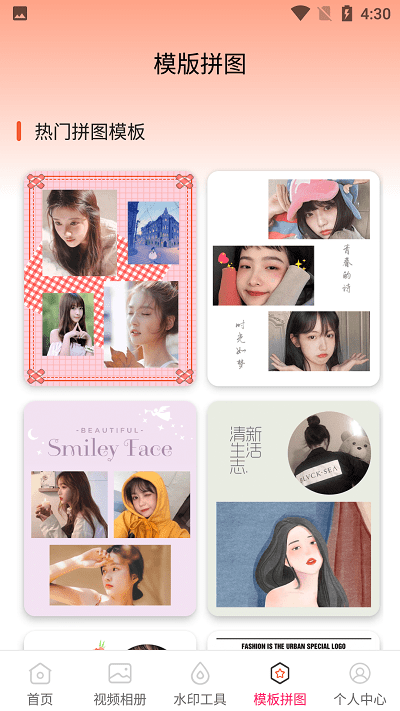
Task: Open the Fashion urban logo template
Action: coord(293,641)
